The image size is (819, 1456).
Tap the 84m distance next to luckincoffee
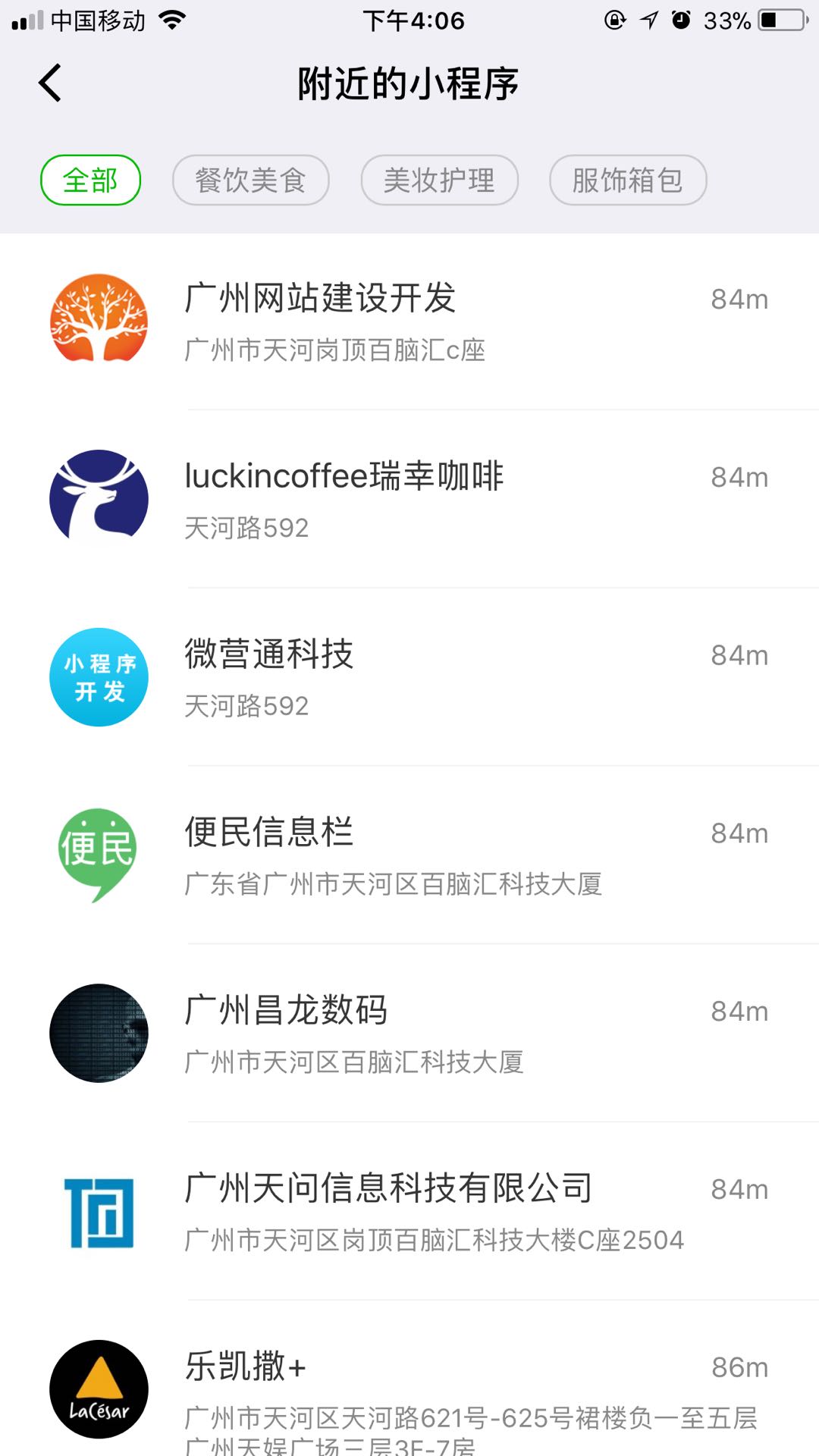(x=739, y=476)
